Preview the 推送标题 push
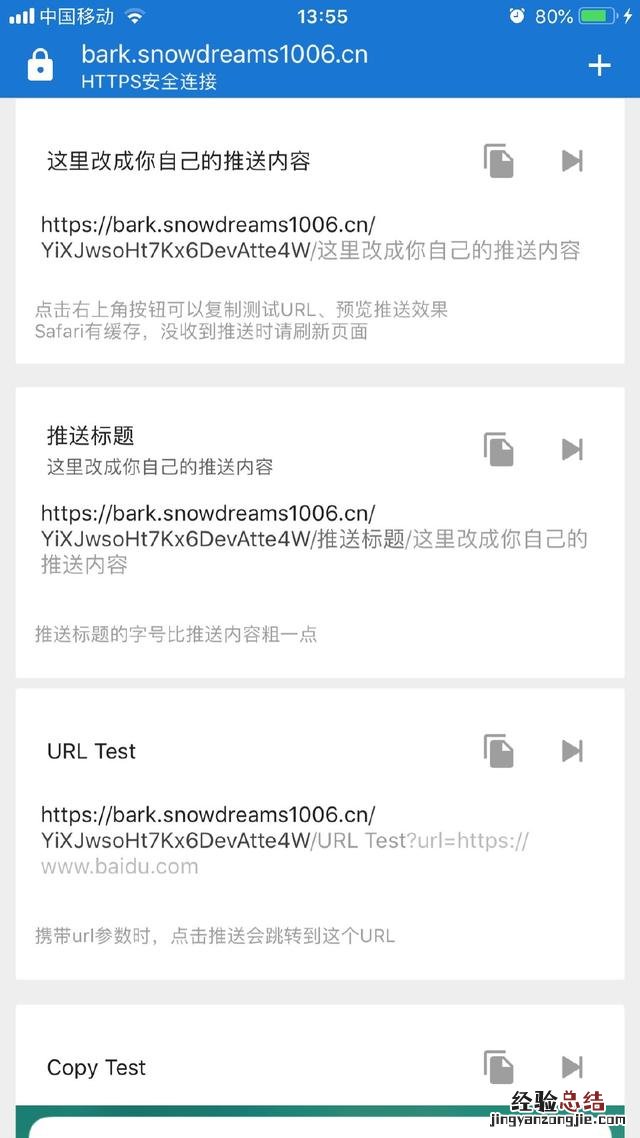 pyautogui.click(x=572, y=449)
